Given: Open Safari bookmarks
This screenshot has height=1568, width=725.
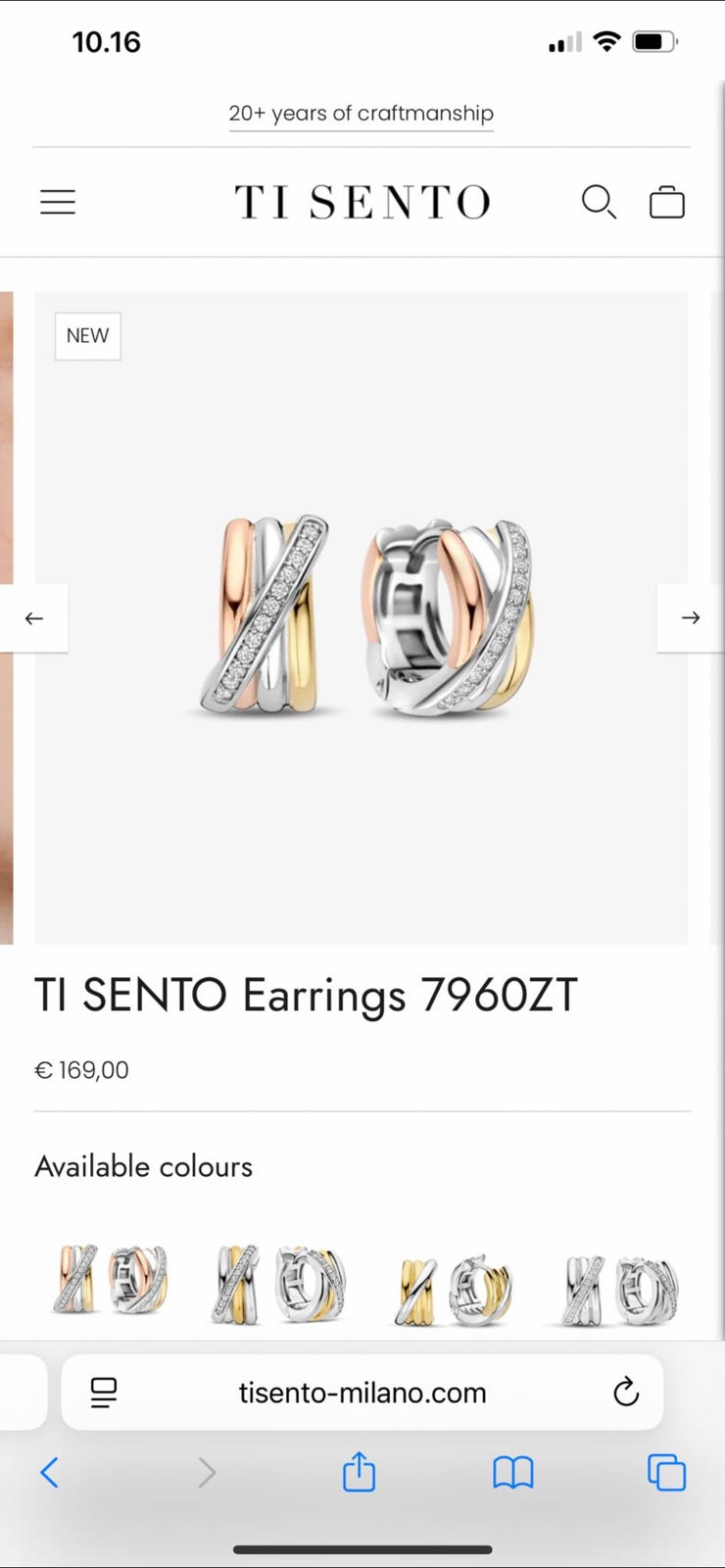Looking at the screenshot, I should [512, 1472].
